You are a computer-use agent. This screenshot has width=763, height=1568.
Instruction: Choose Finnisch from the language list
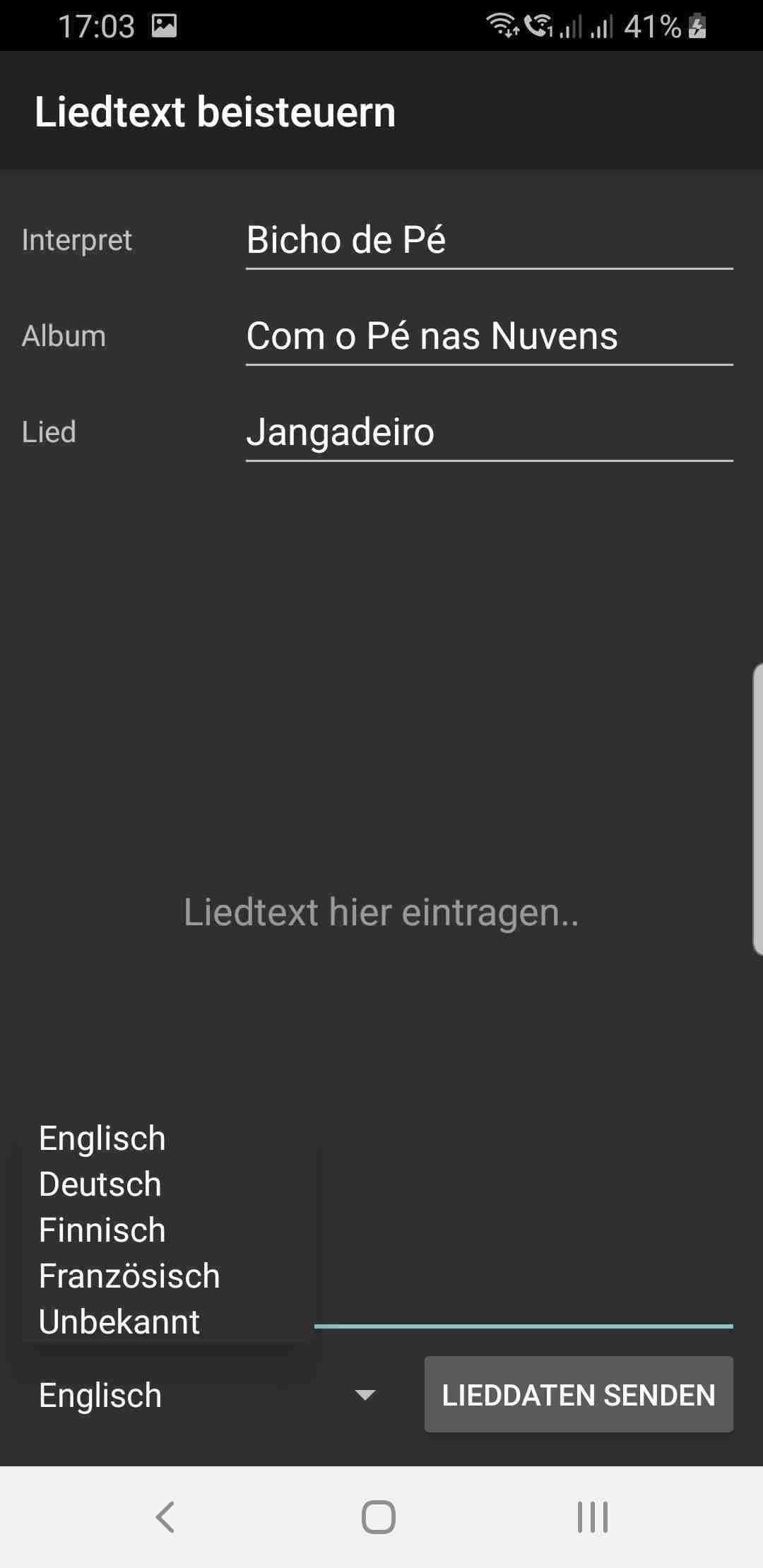101,1230
